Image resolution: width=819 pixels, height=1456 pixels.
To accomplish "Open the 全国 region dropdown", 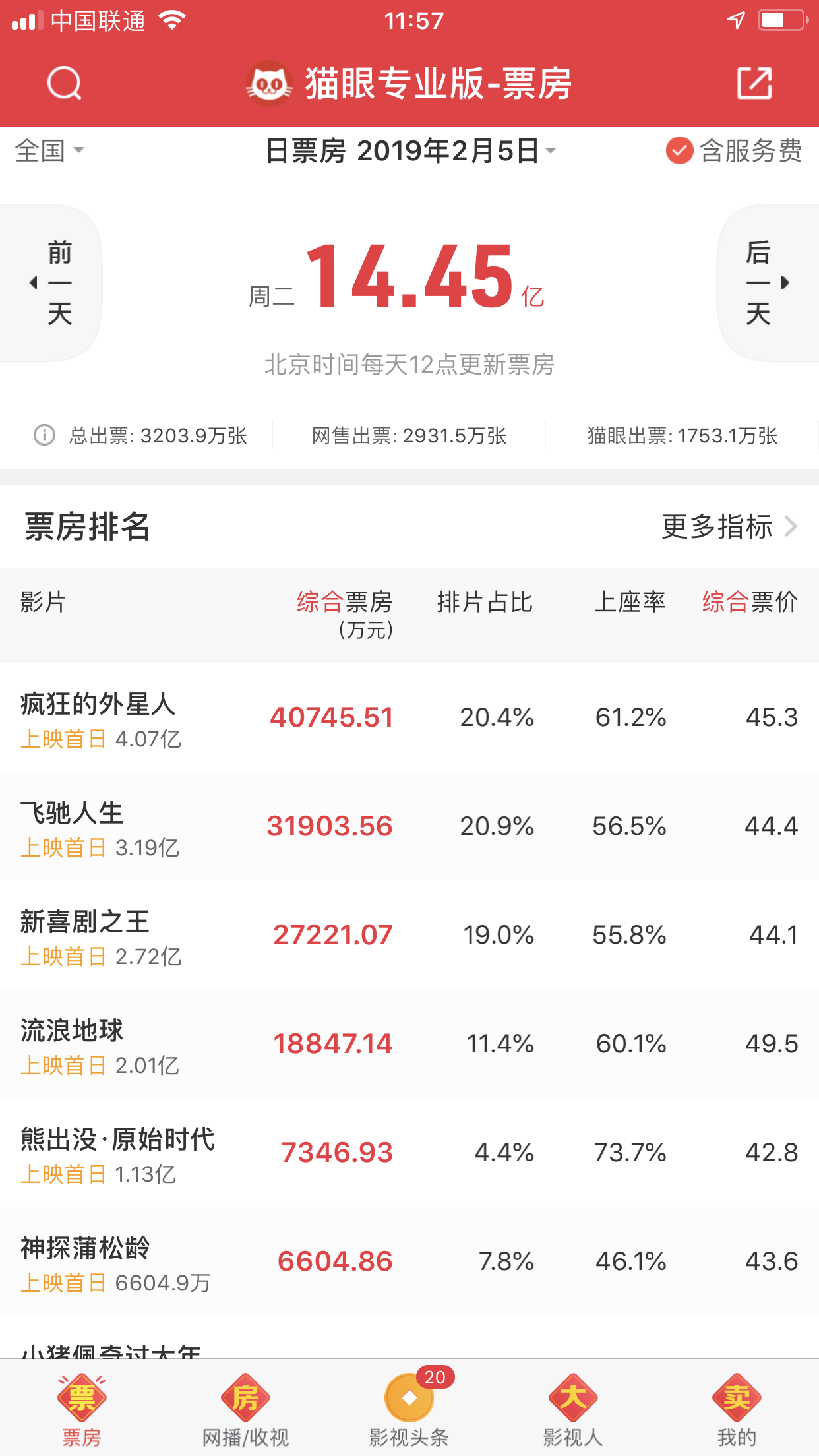I will pyautogui.click(x=49, y=151).
